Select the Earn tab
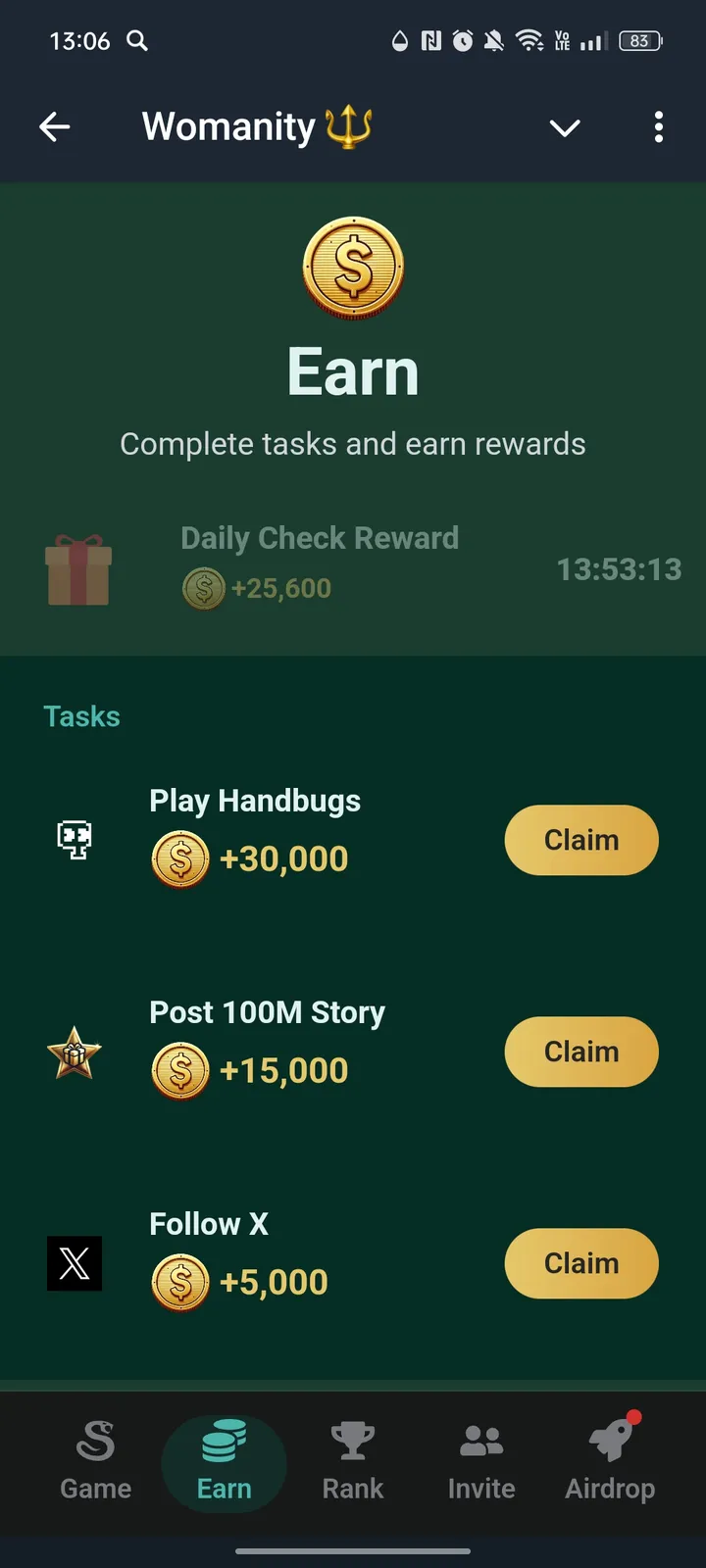The image size is (706, 1568). [225, 1461]
